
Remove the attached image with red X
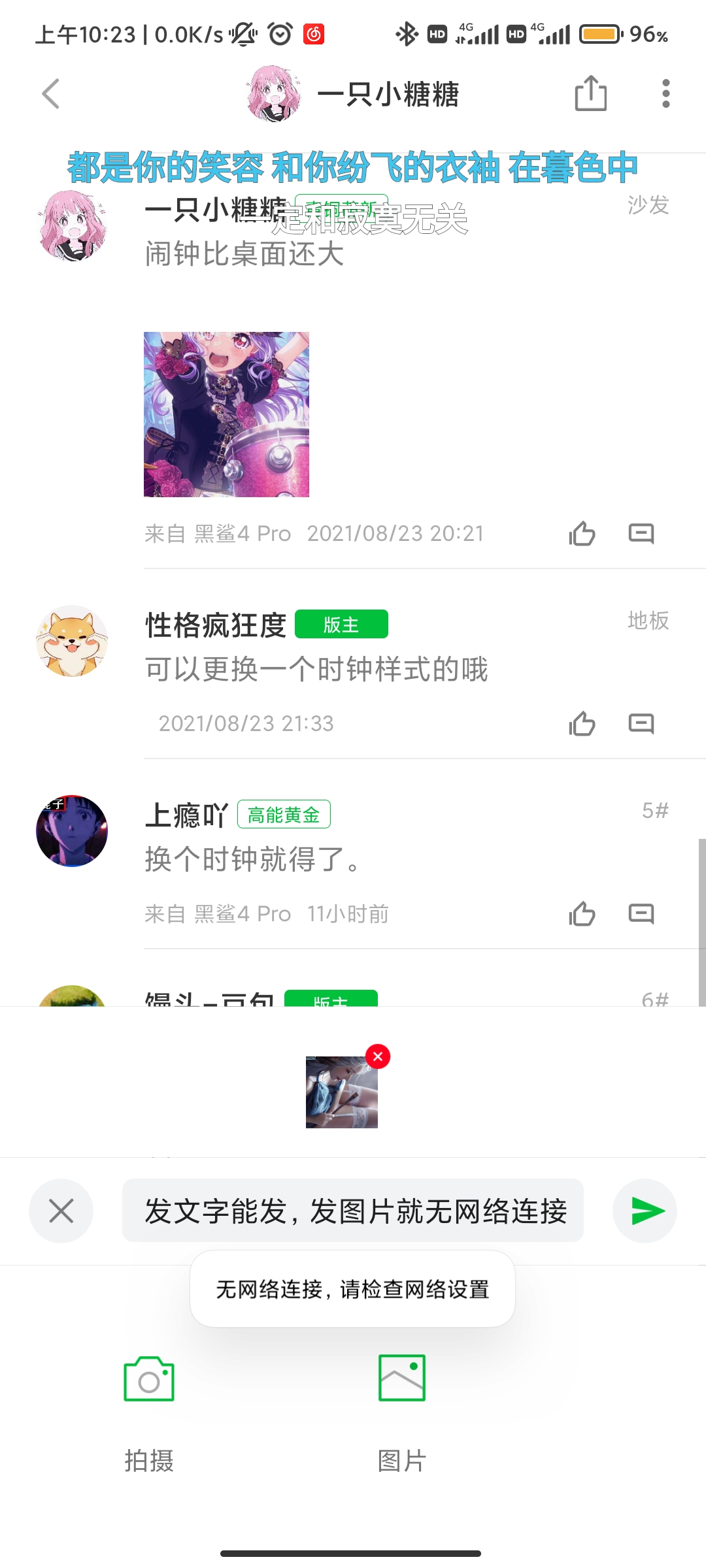tap(378, 1056)
